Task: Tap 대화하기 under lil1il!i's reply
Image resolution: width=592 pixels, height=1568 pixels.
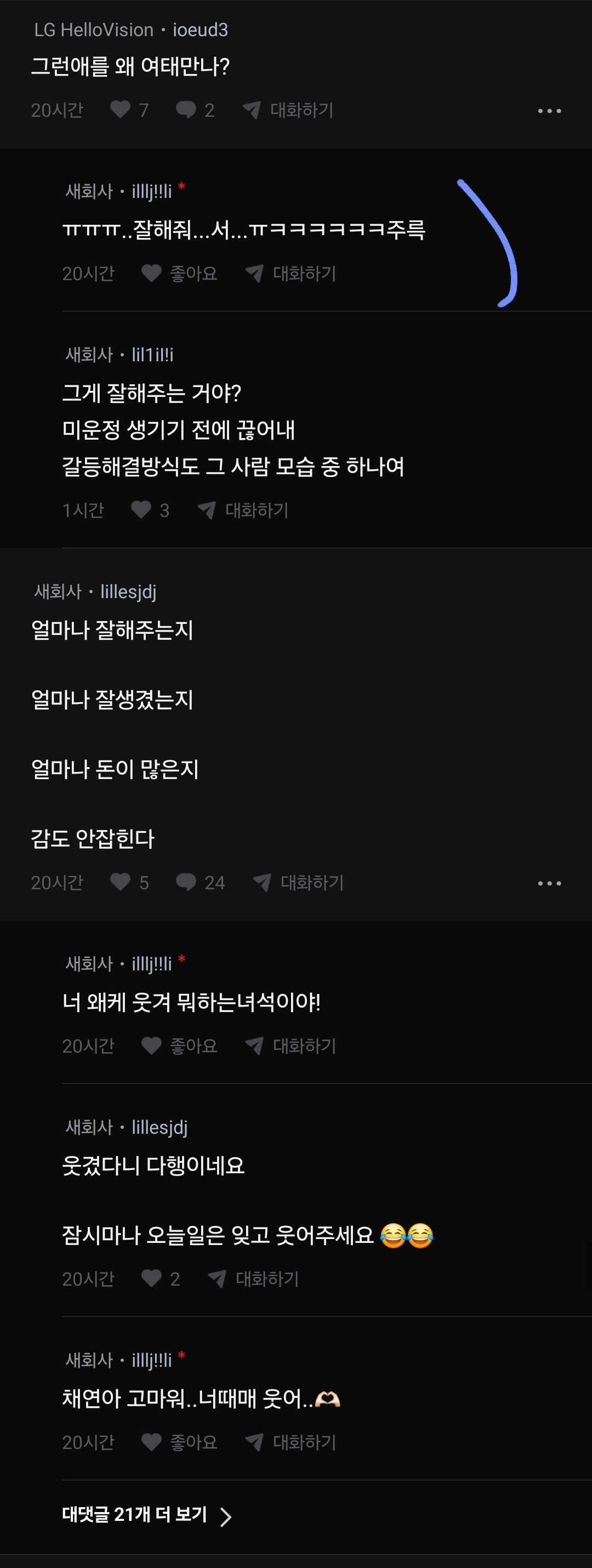Action: click(243, 510)
